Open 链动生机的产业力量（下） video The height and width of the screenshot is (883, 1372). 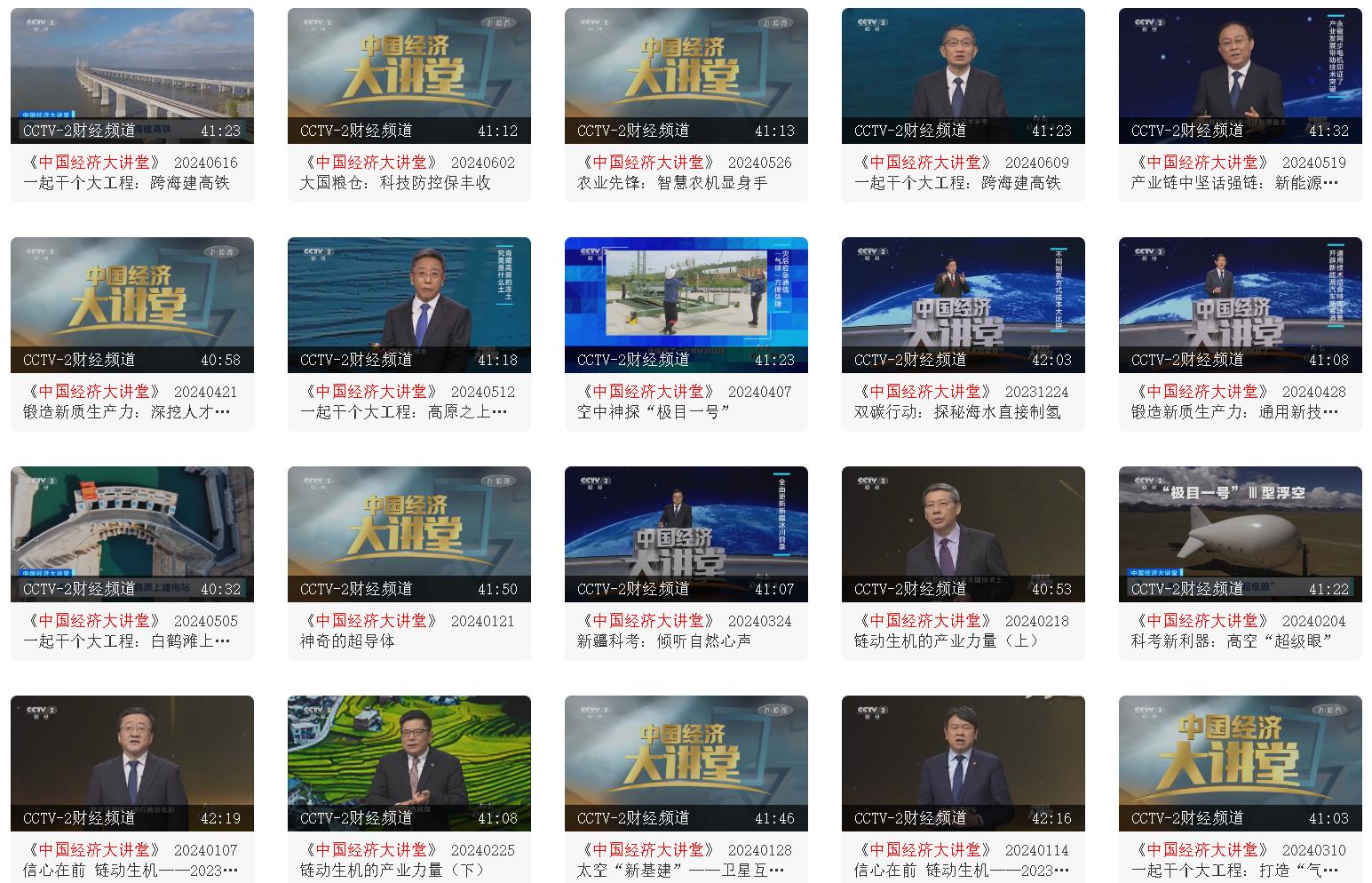(x=408, y=763)
